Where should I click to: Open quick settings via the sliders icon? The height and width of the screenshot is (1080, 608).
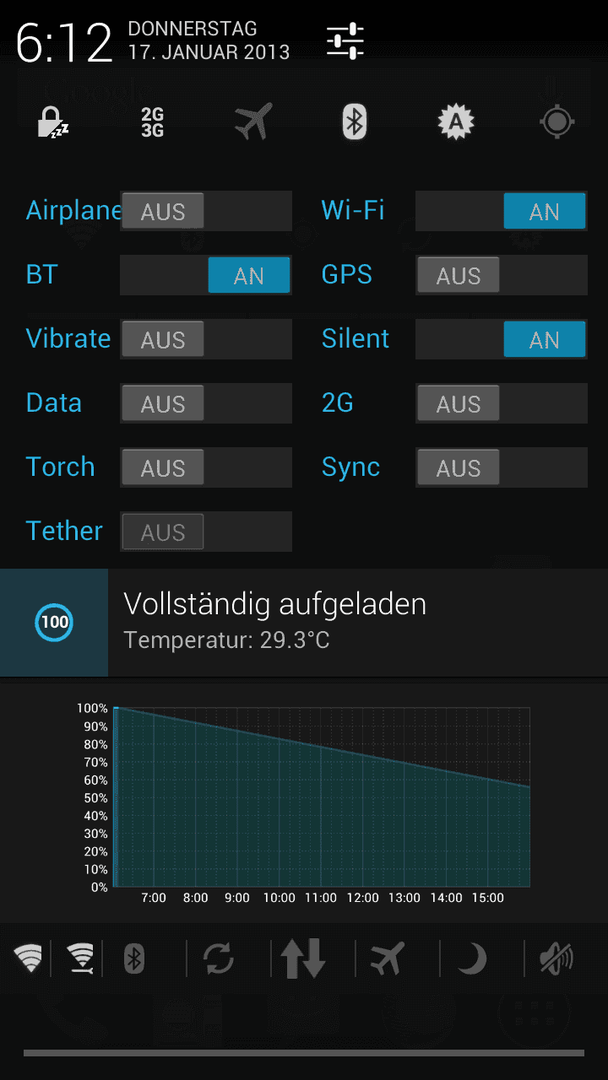(x=345, y=41)
